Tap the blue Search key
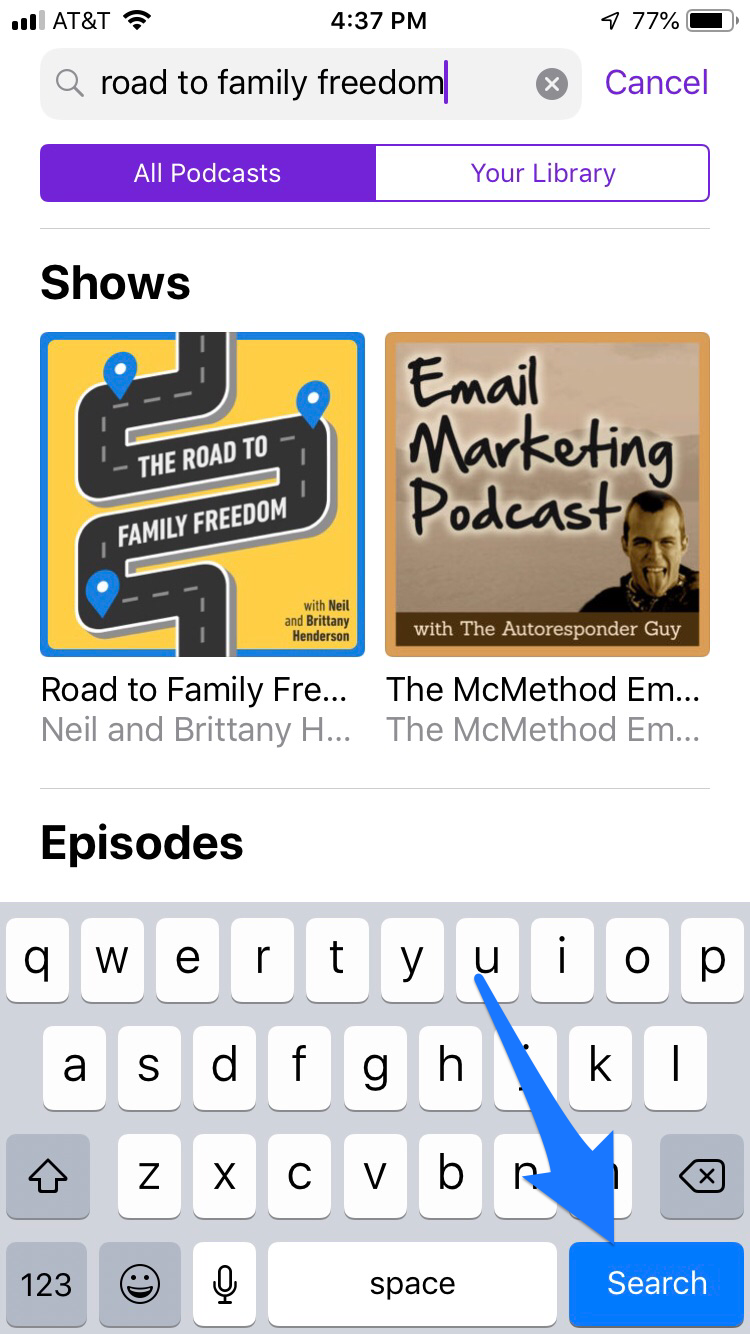 coord(656,1284)
